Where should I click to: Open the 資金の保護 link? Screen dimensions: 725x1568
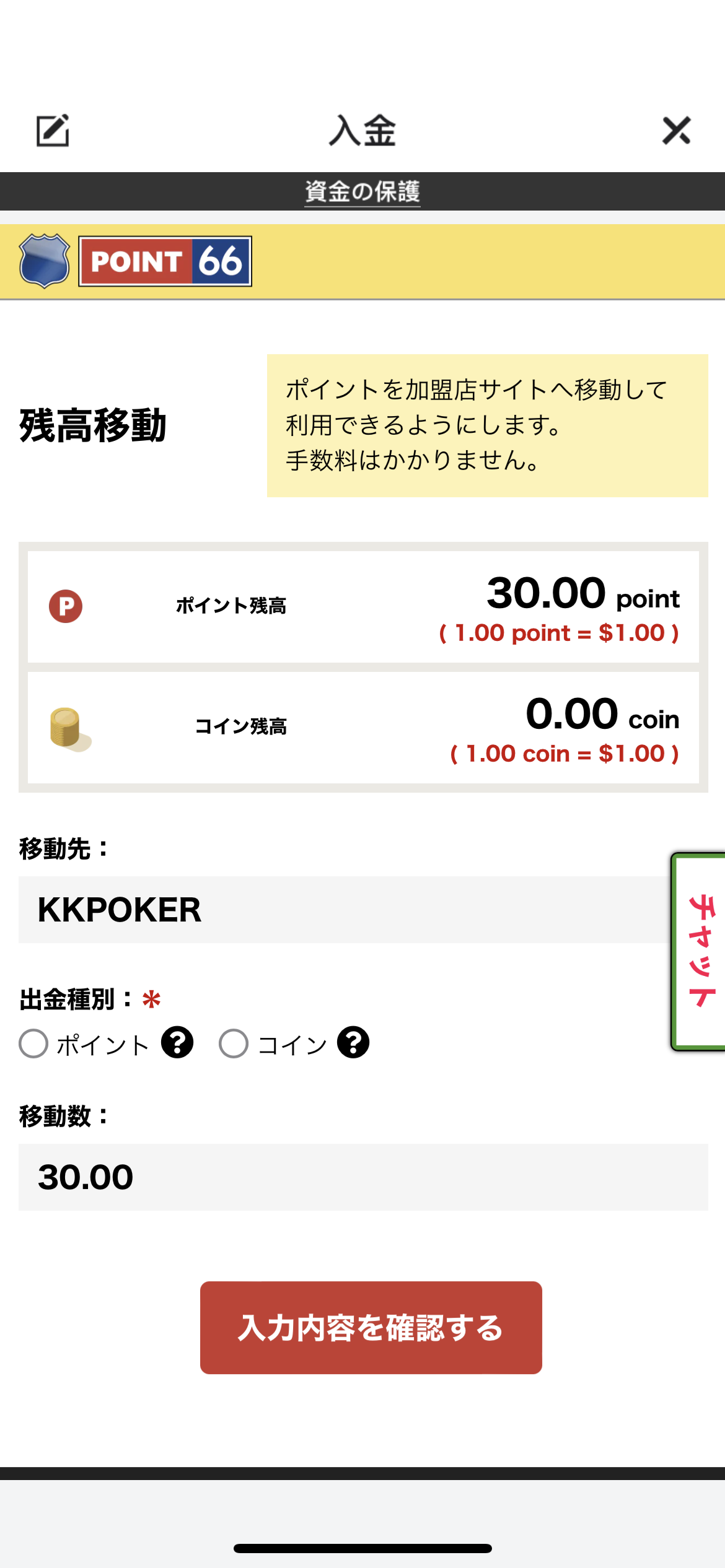pyautogui.click(x=362, y=191)
